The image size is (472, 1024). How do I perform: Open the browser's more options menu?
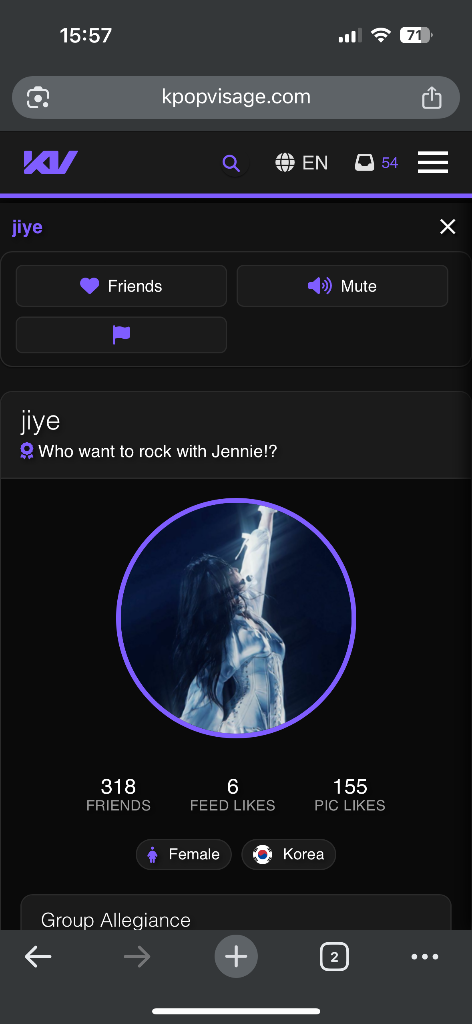click(x=425, y=957)
